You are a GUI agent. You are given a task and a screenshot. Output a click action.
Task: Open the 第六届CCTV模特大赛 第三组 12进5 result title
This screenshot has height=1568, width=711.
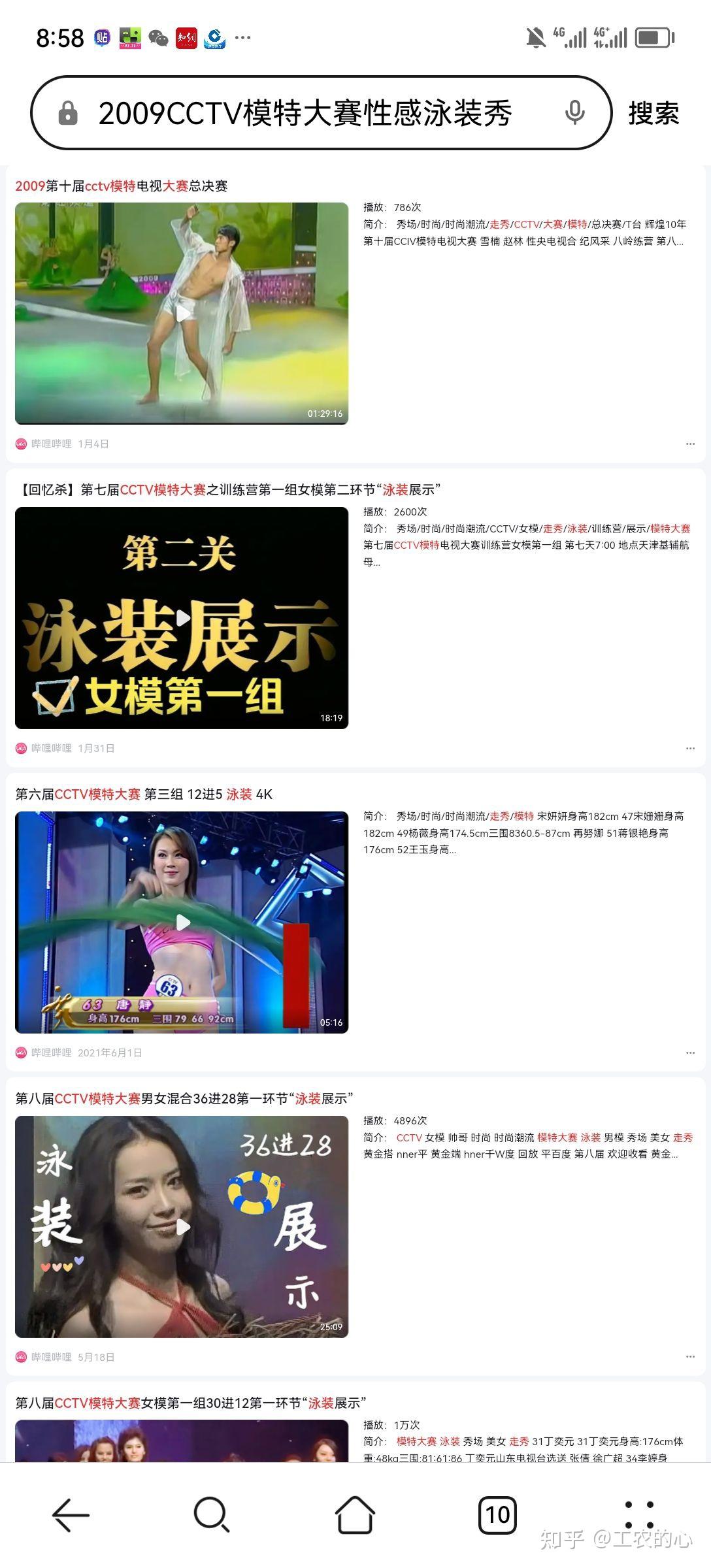(144, 794)
